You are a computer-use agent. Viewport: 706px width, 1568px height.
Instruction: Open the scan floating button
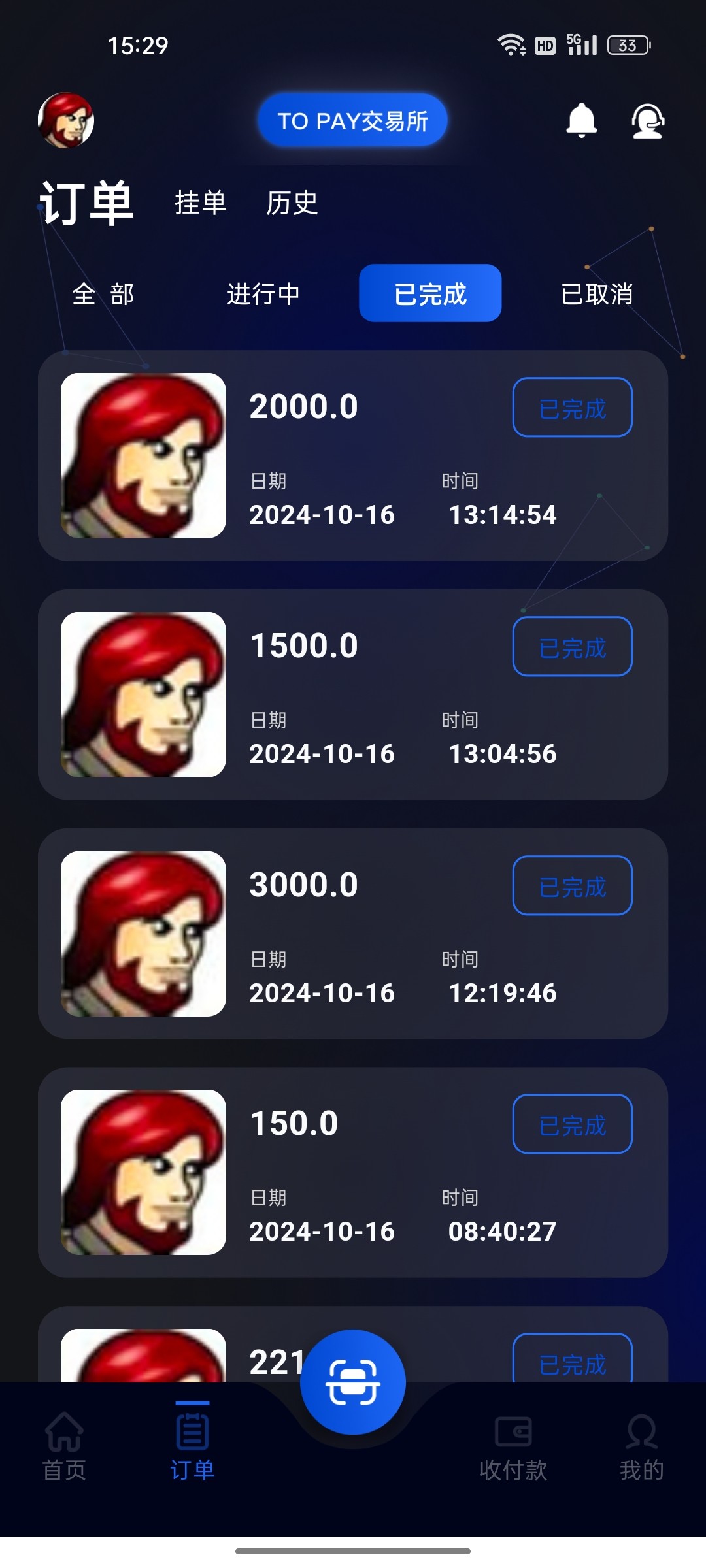(353, 1382)
